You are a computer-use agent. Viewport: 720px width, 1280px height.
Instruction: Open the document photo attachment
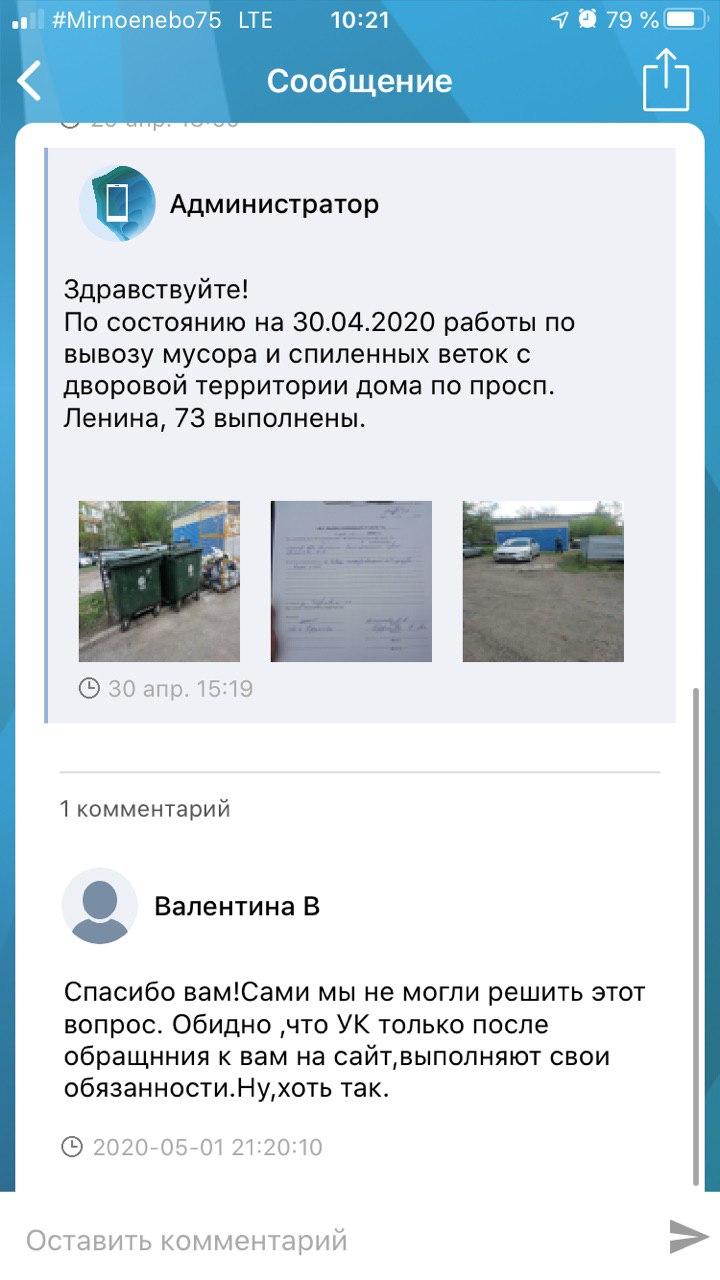pyautogui.click(x=351, y=581)
